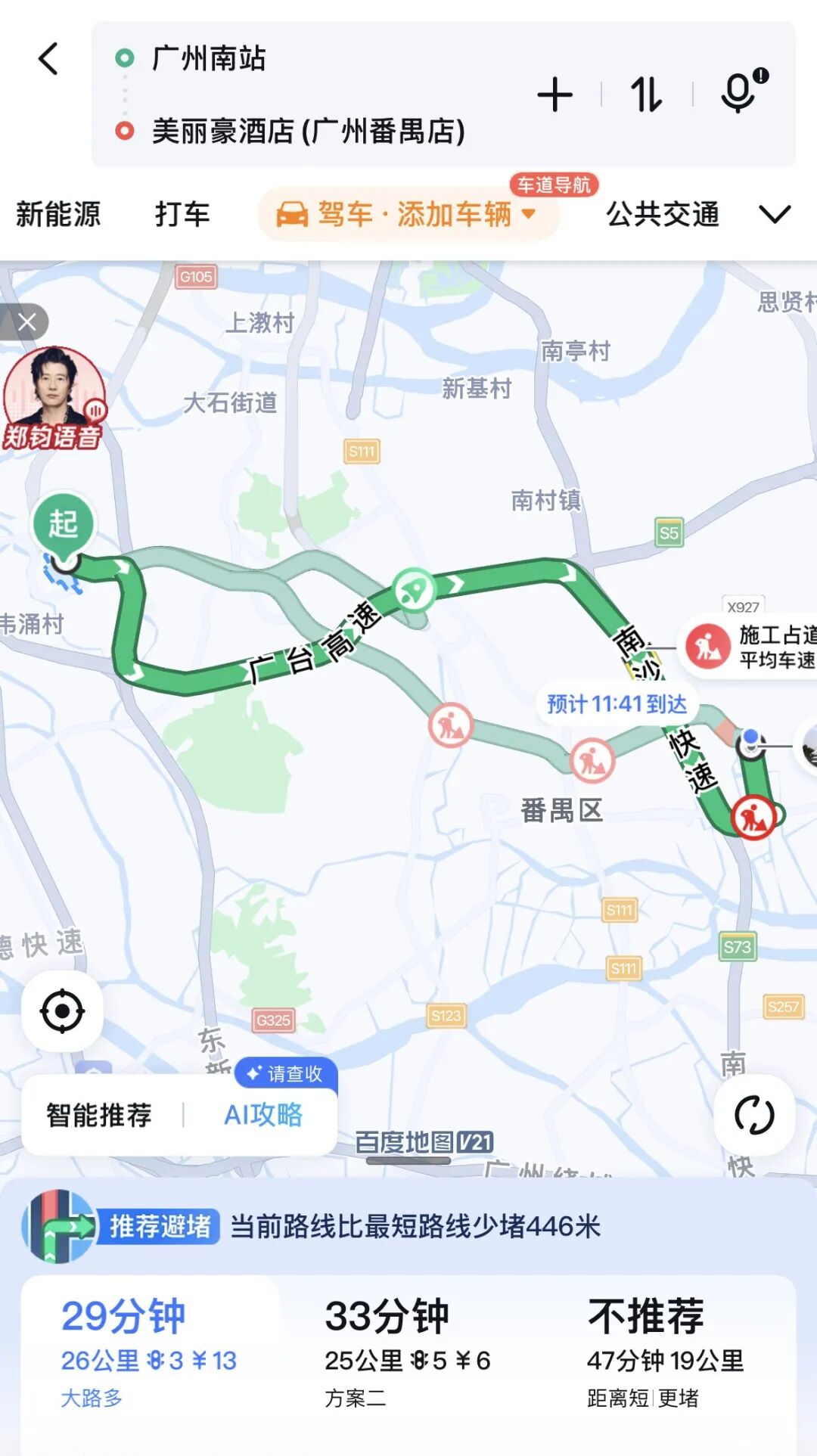Screen dimensions: 817x1456
Task: Expand more travel modes via the chevron
Action: pyautogui.click(x=775, y=214)
